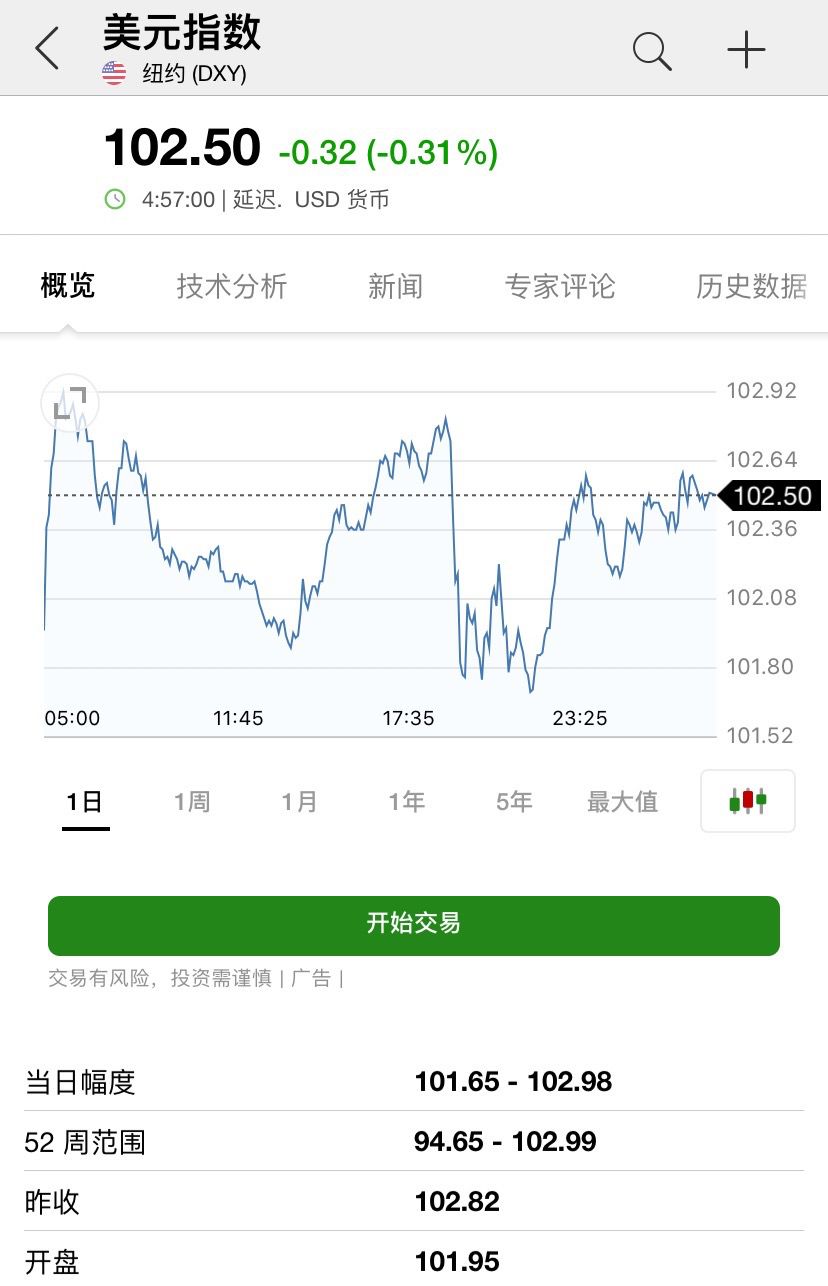
Task: Switch chart to candlestick view
Action: [x=747, y=800]
